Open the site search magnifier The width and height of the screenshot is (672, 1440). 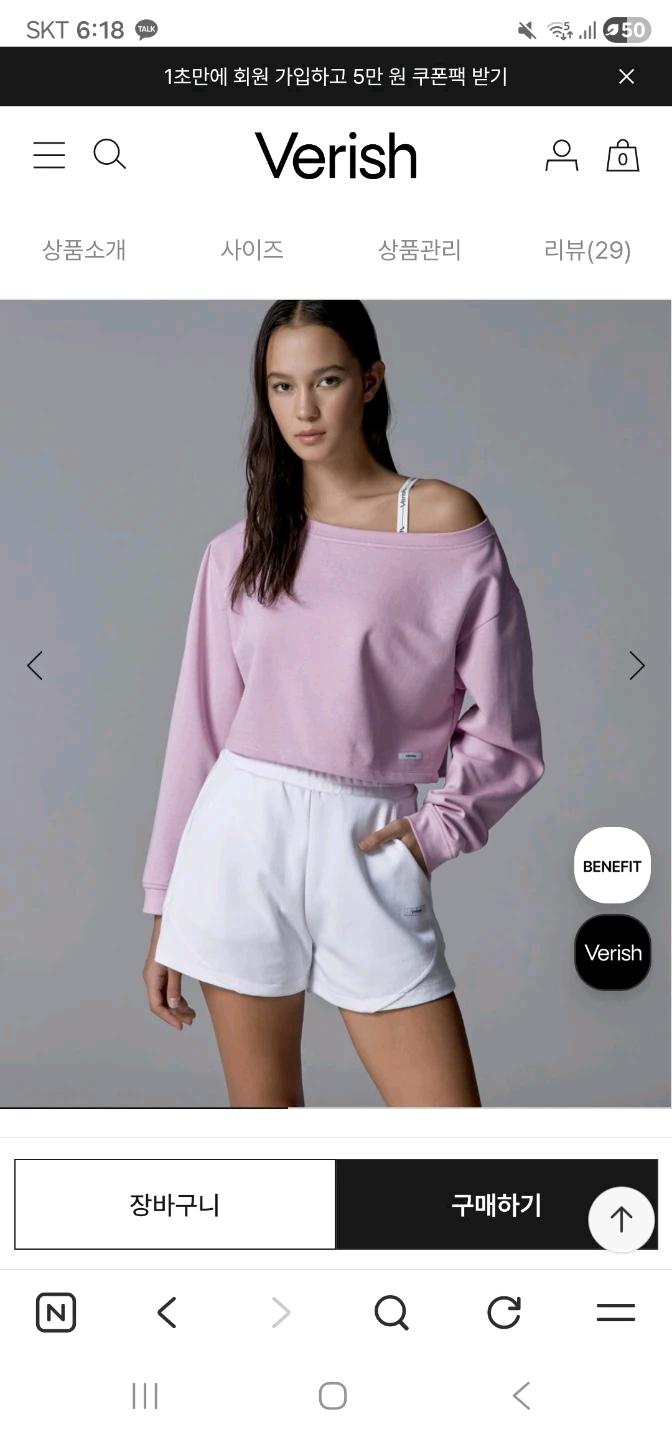(109, 155)
